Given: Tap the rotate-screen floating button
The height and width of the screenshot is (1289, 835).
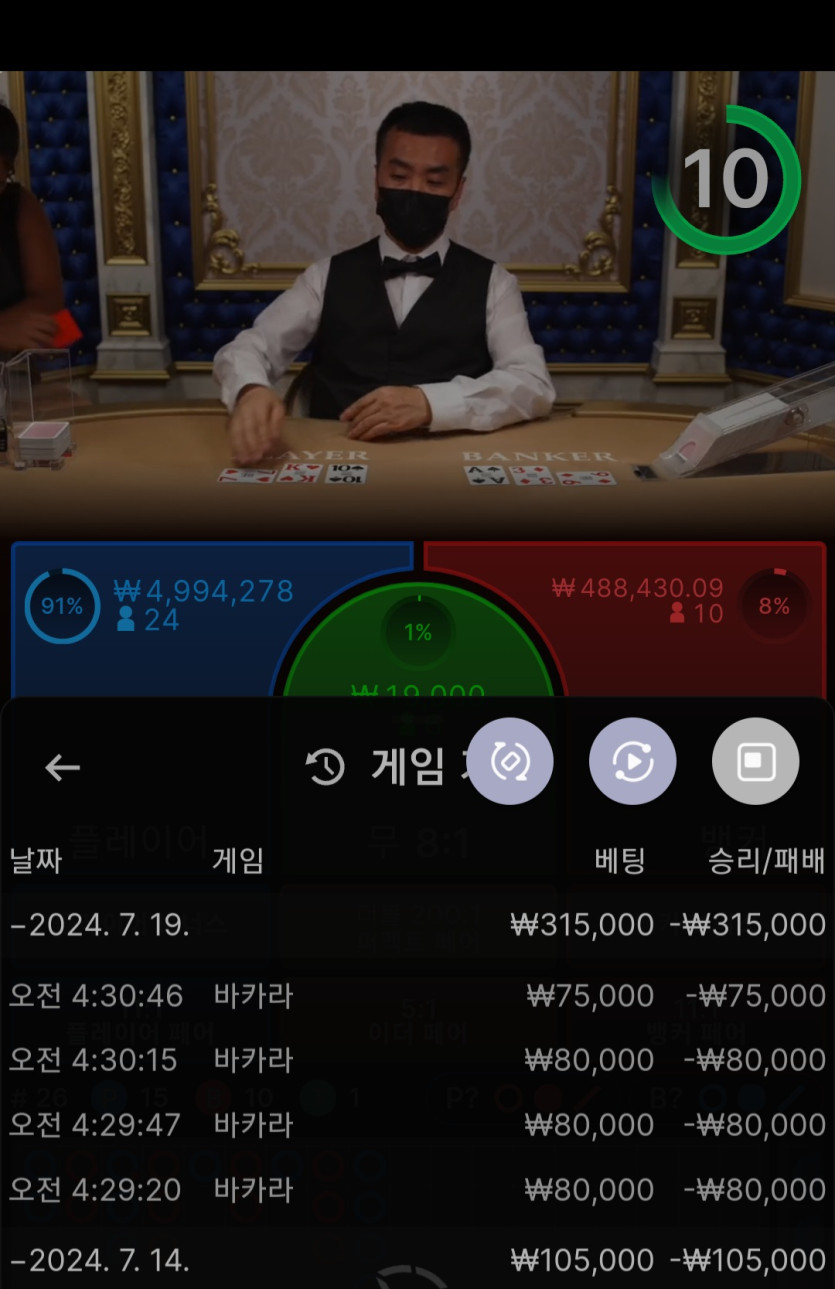Looking at the screenshot, I should (x=510, y=761).
